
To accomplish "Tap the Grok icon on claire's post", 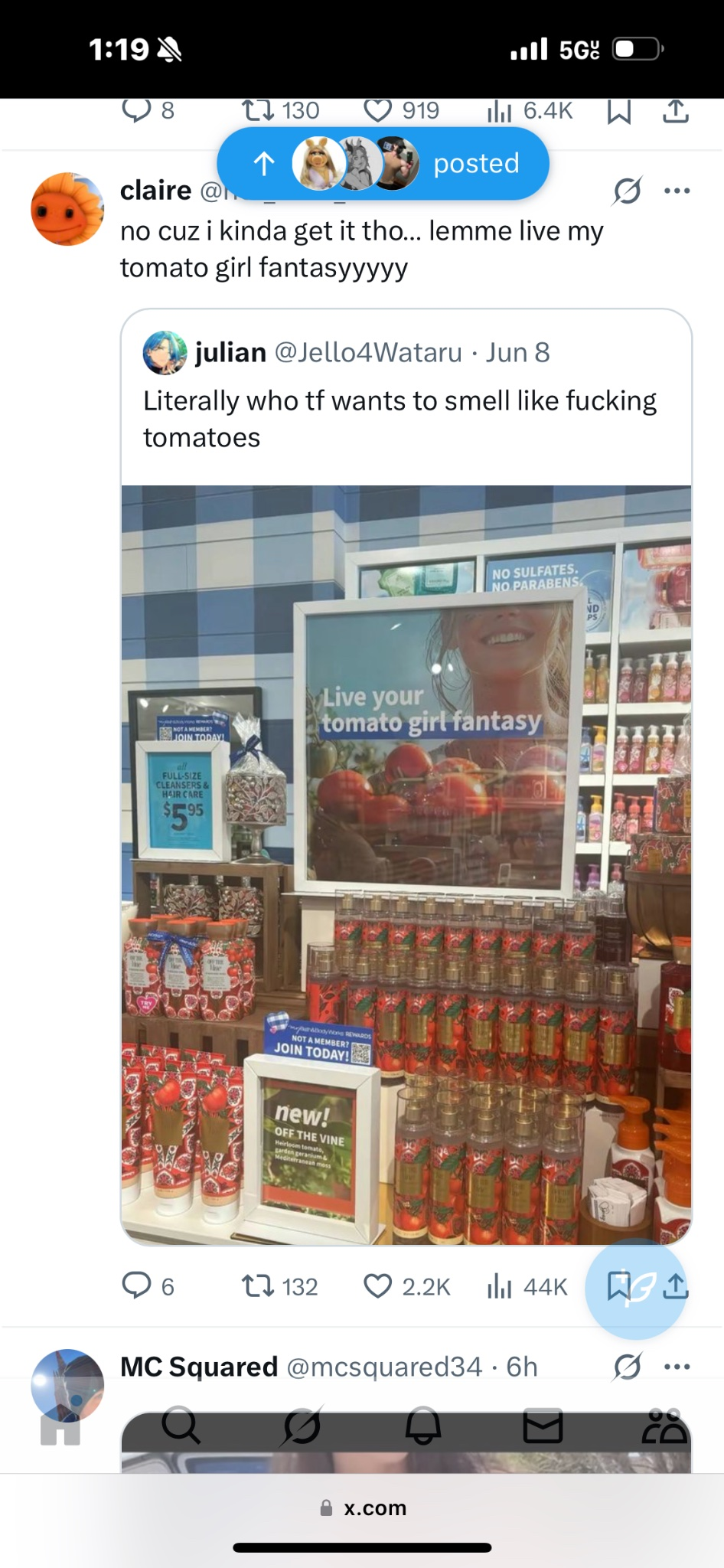I will coord(627,191).
